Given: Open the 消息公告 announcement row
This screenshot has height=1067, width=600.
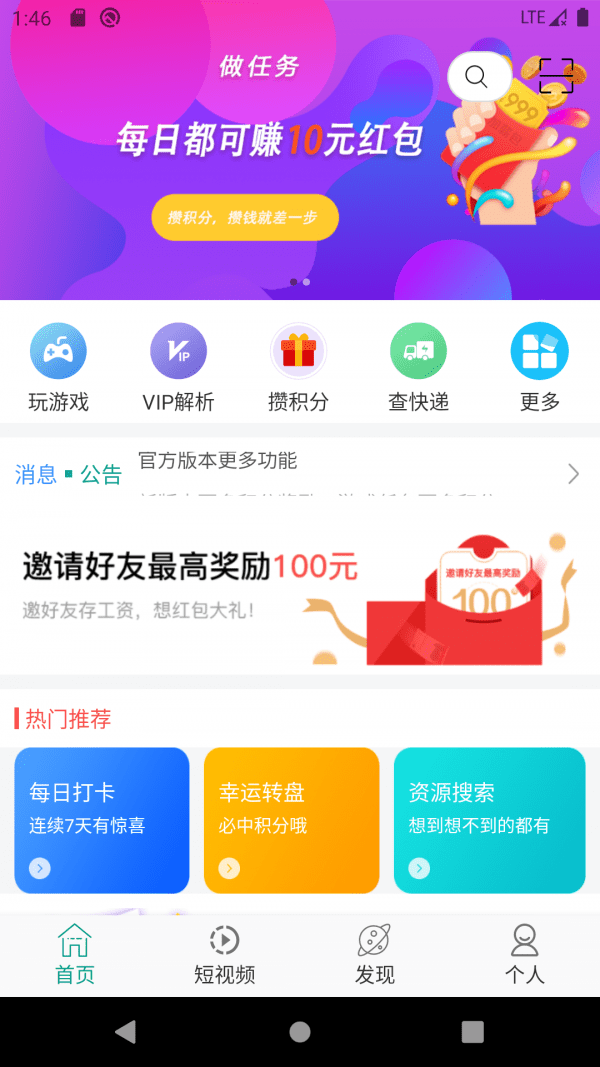Looking at the screenshot, I should [x=300, y=473].
